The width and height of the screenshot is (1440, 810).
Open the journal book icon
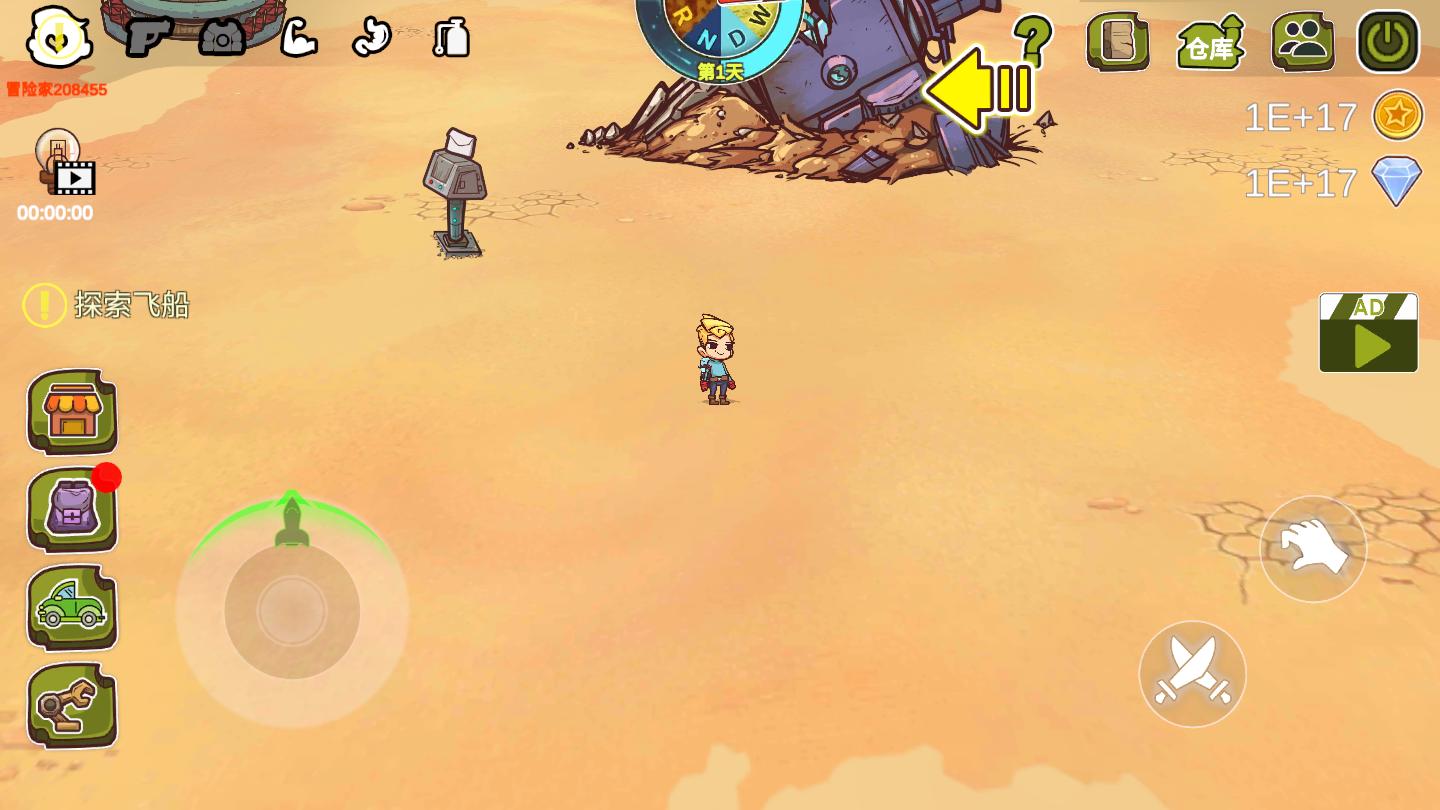(x=1117, y=42)
